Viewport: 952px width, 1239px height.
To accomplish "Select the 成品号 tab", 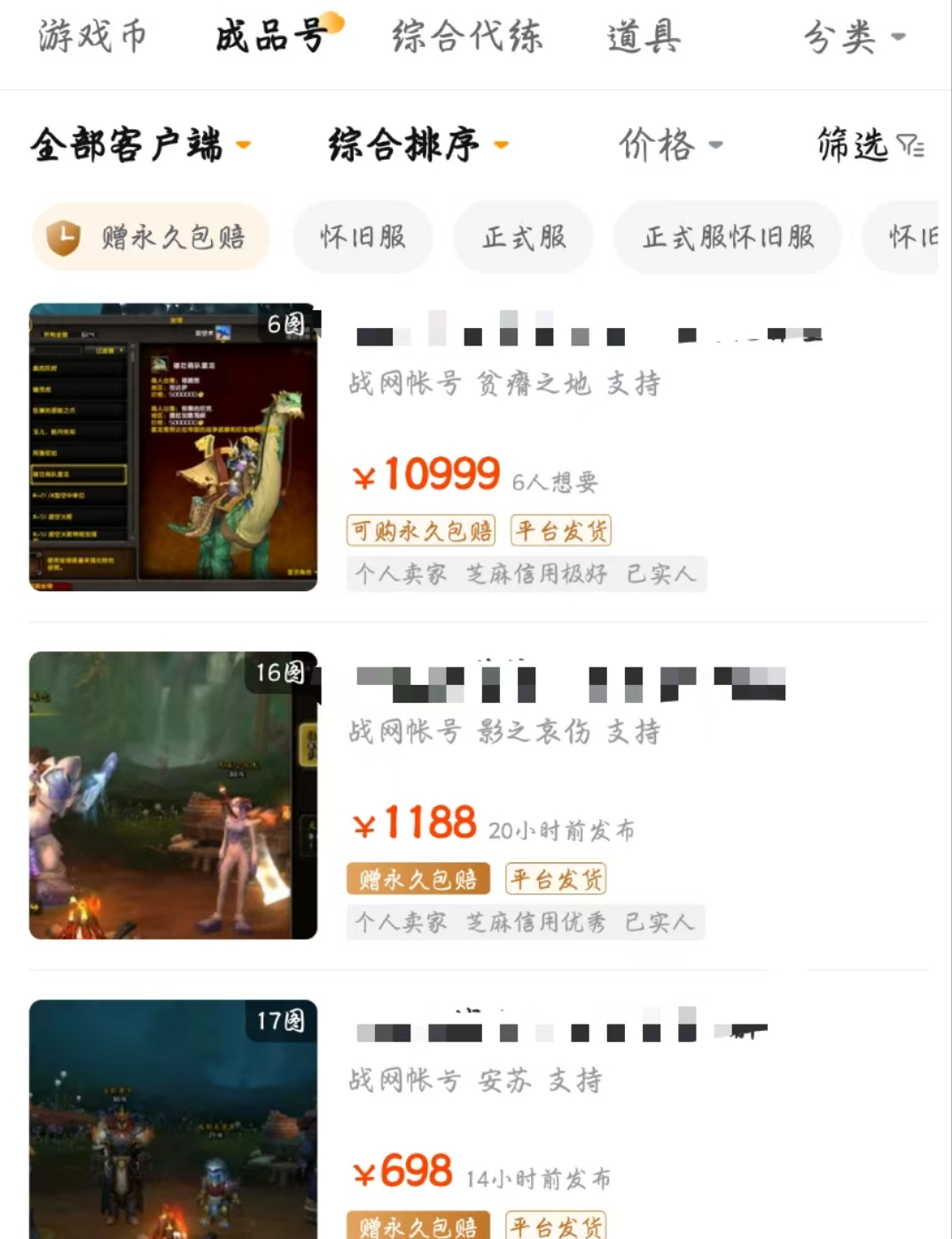I will (x=273, y=37).
